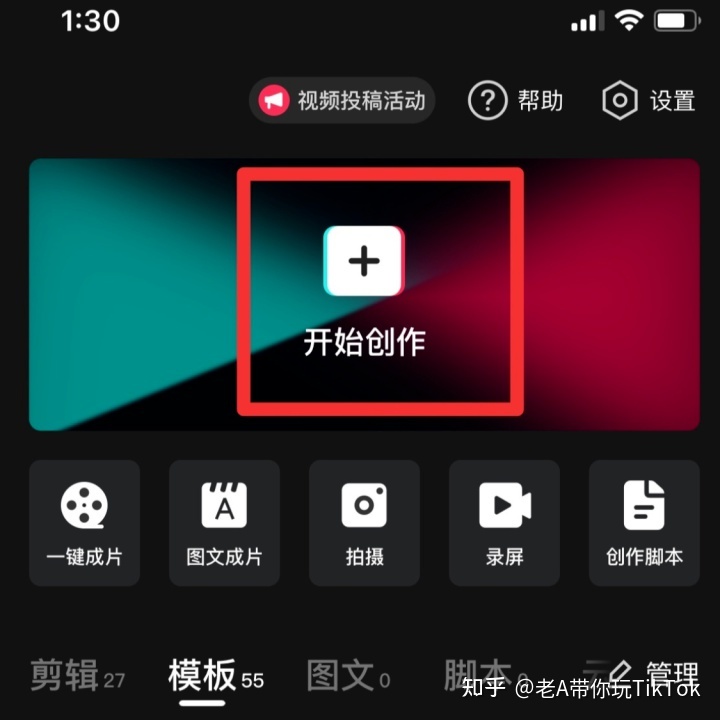Screen dimensions: 720x720
Task: Launch 拍摄 camera
Action: [x=364, y=522]
